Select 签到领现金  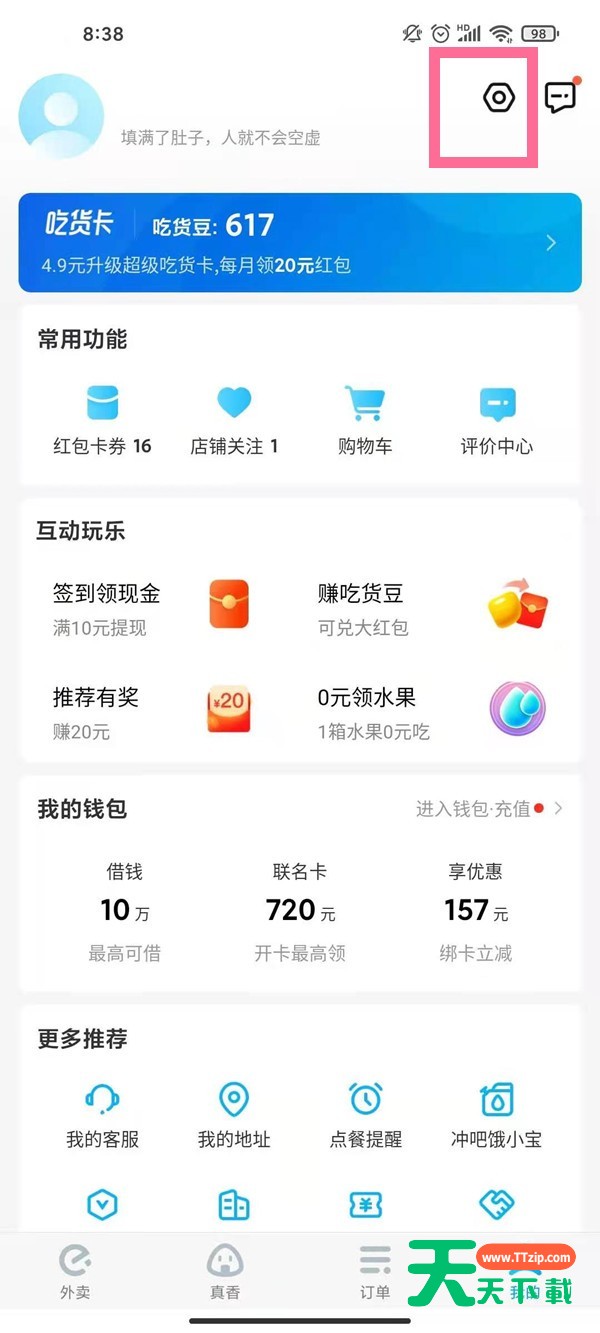[x=150, y=606]
